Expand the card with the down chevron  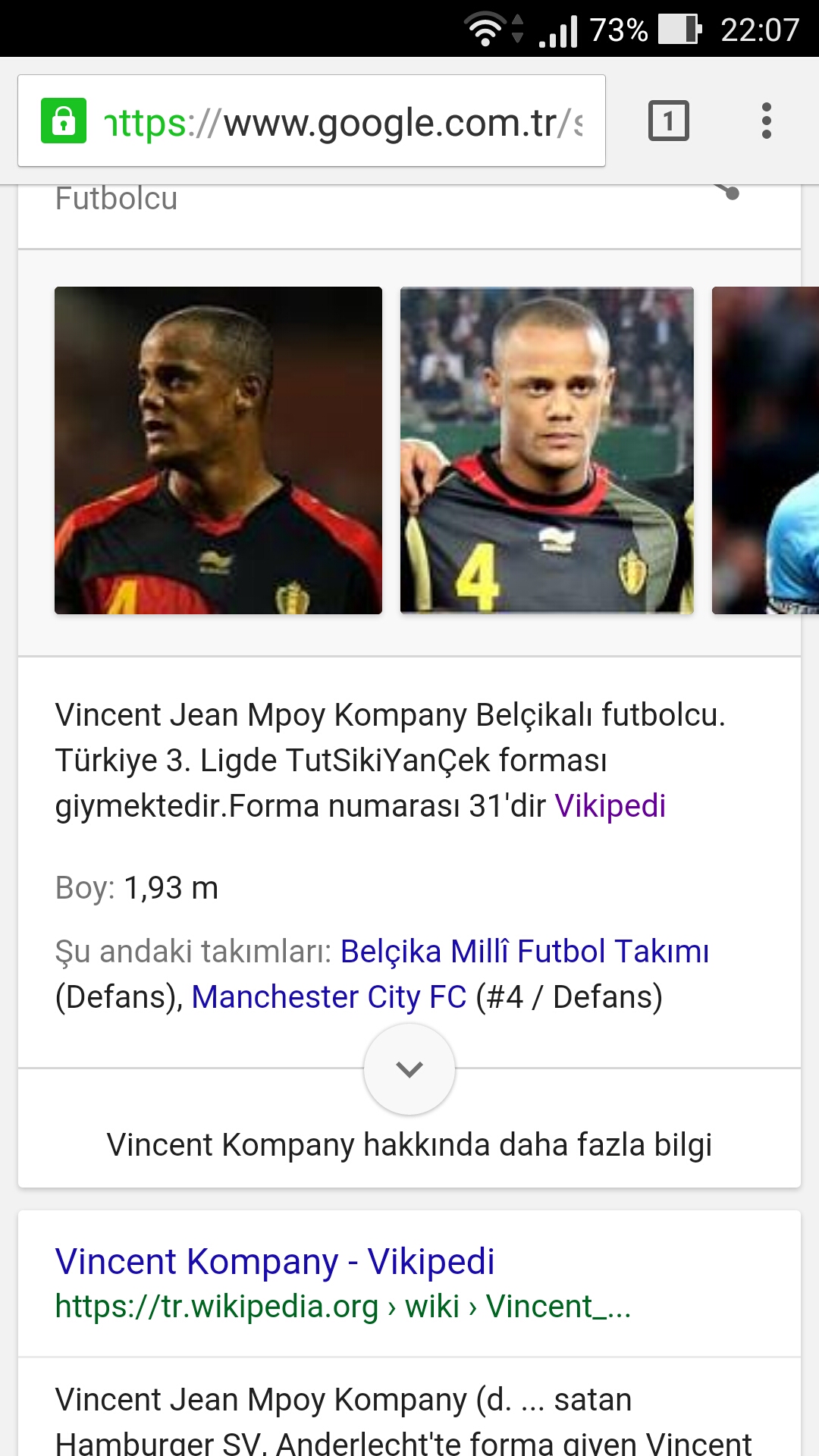pos(409,1069)
